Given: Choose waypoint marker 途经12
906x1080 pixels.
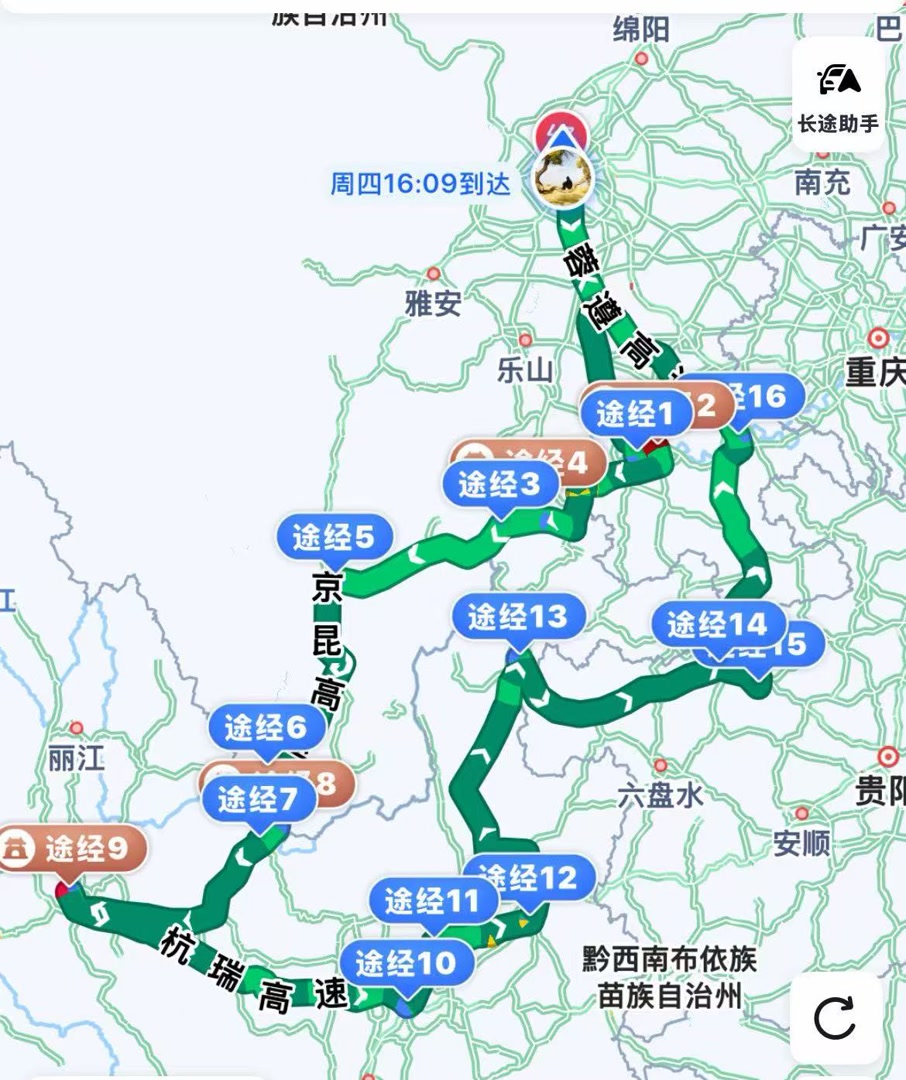Looking at the screenshot, I should pyautogui.click(x=532, y=878).
